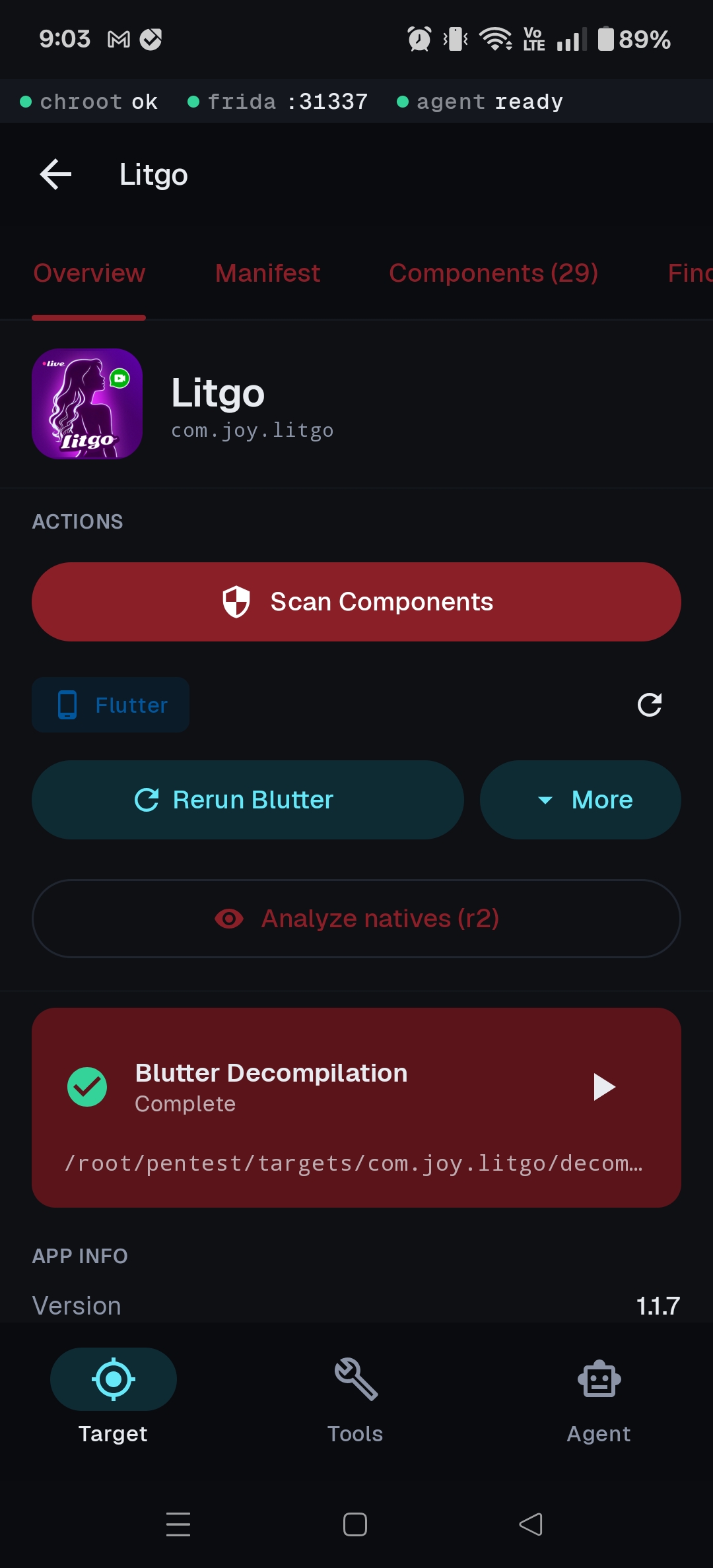This screenshot has height=1568, width=713.
Task: Tap the Litgo app icon thumbnail
Action: [x=86, y=405]
